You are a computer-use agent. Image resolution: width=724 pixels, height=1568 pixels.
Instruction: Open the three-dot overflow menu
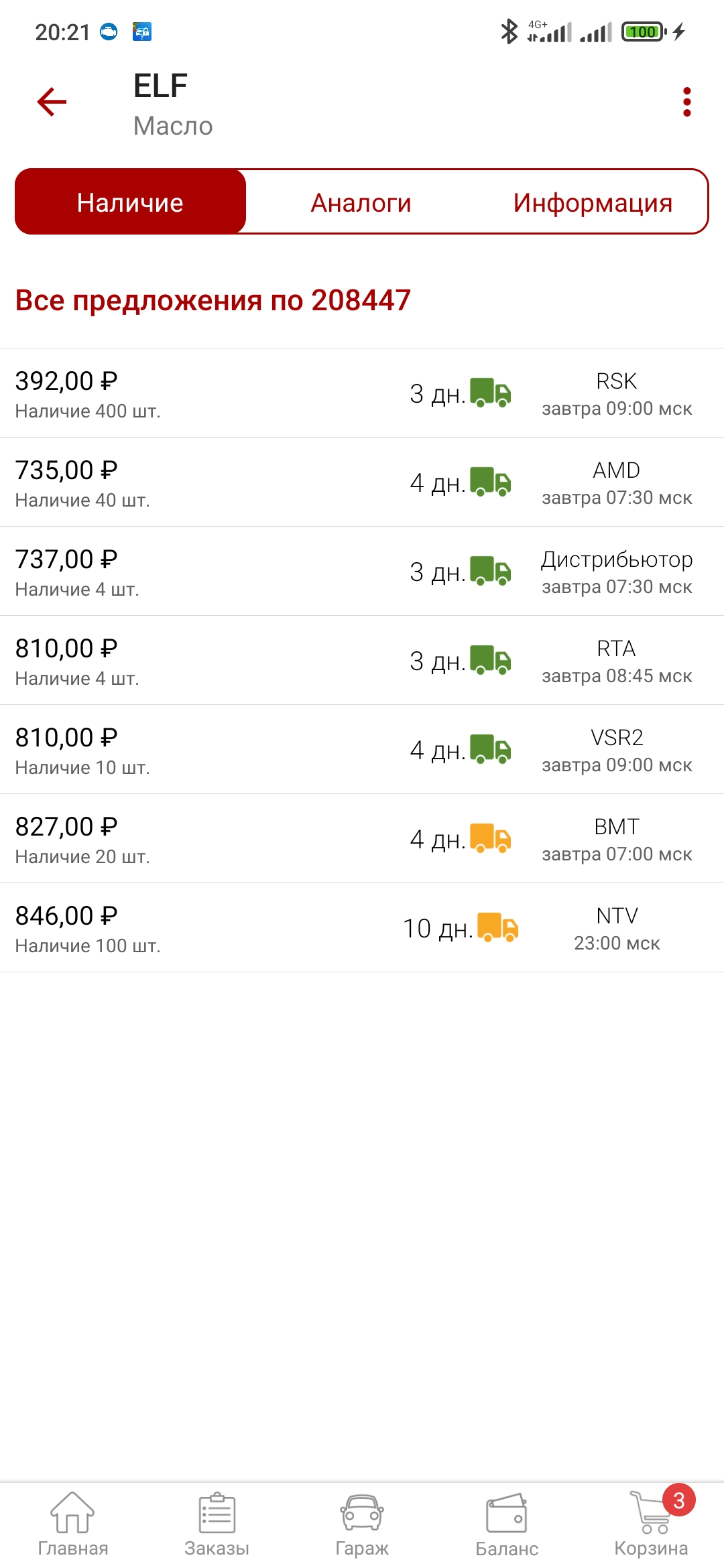coord(686,102)
